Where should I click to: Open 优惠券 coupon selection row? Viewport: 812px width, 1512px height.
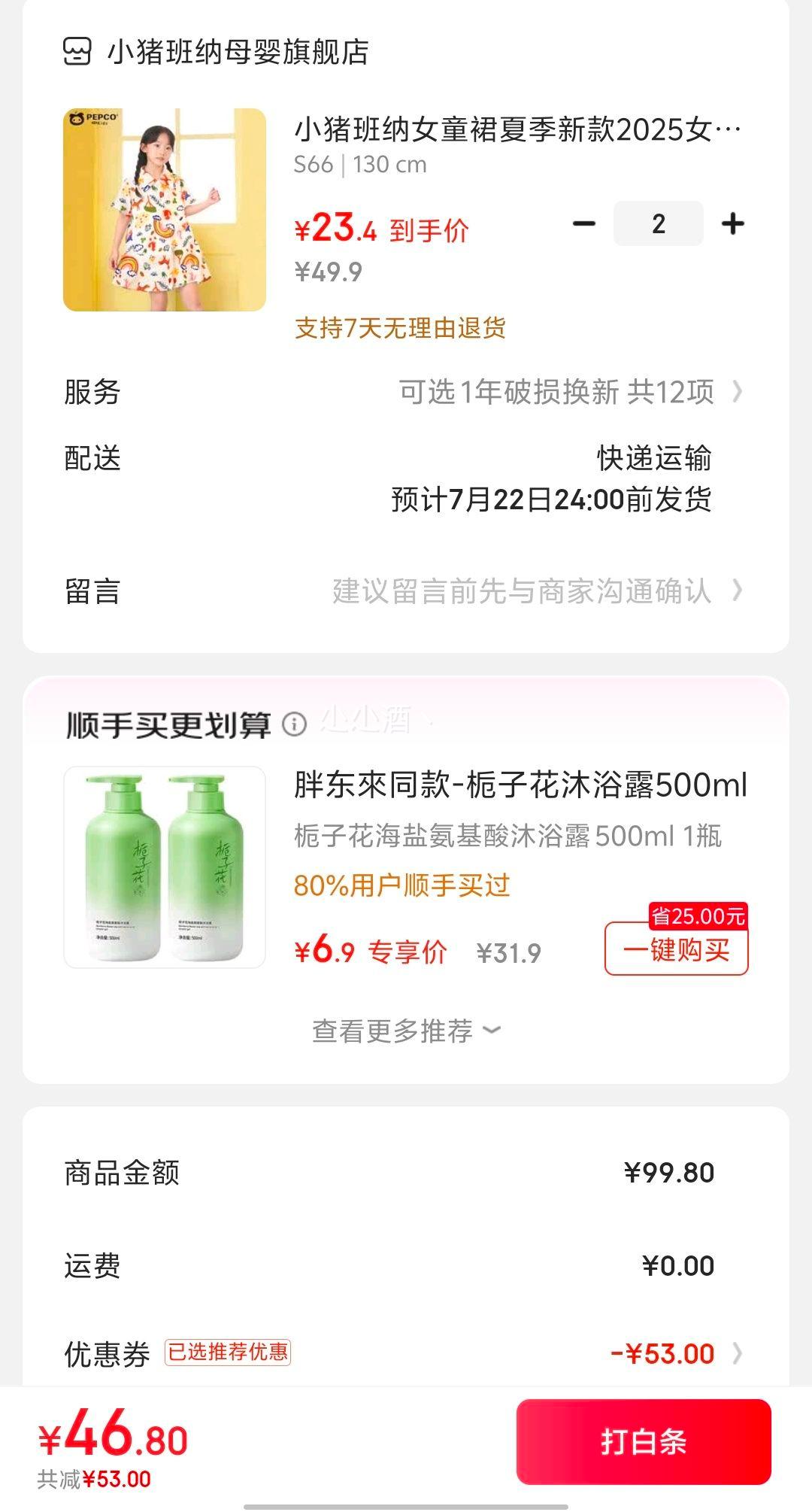click(x=406, y=1354)
